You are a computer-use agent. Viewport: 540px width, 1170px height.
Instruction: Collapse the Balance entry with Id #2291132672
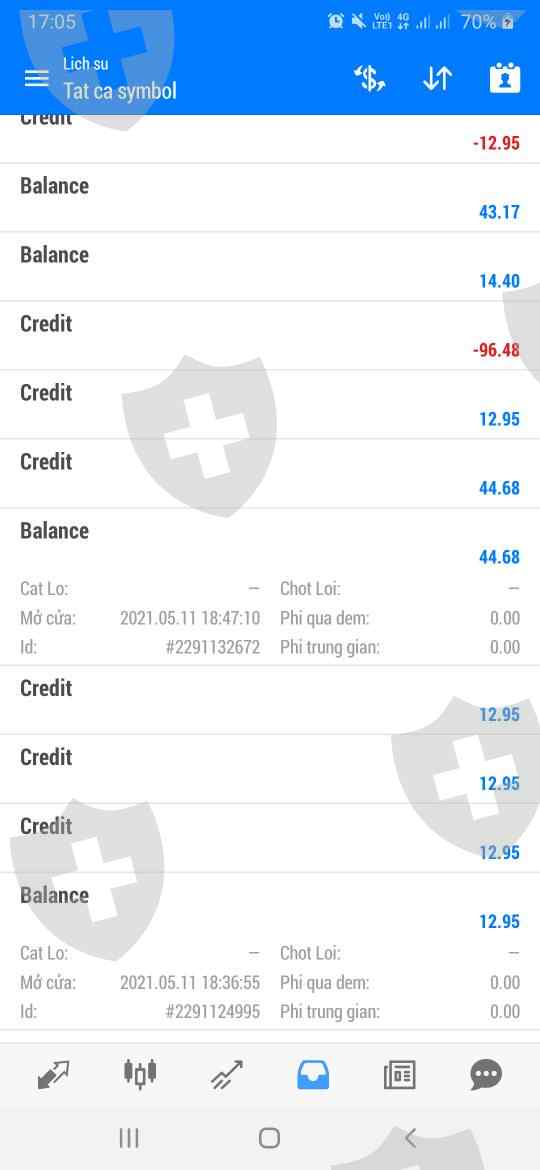click(x=270, y=587)
